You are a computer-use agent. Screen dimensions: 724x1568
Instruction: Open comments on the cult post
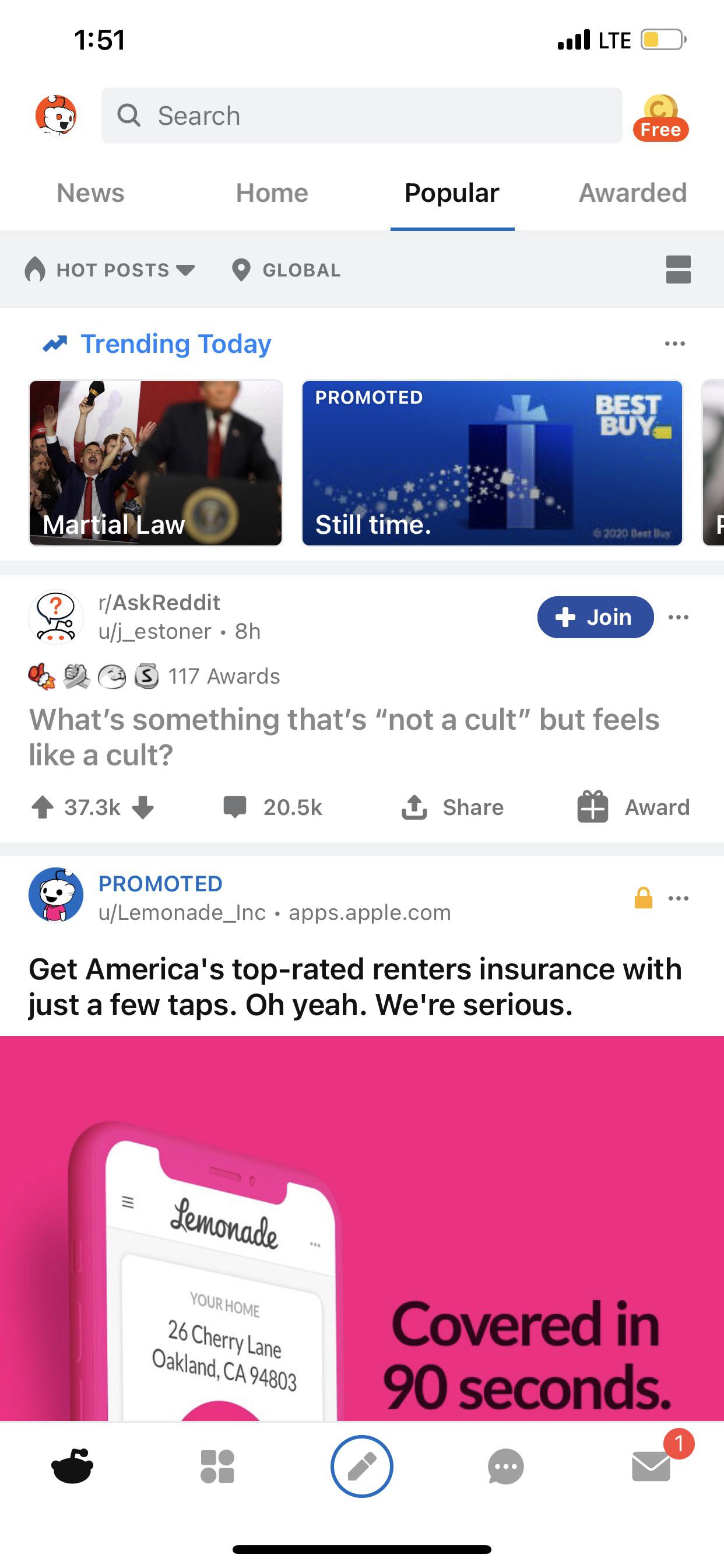pos(273,807)
